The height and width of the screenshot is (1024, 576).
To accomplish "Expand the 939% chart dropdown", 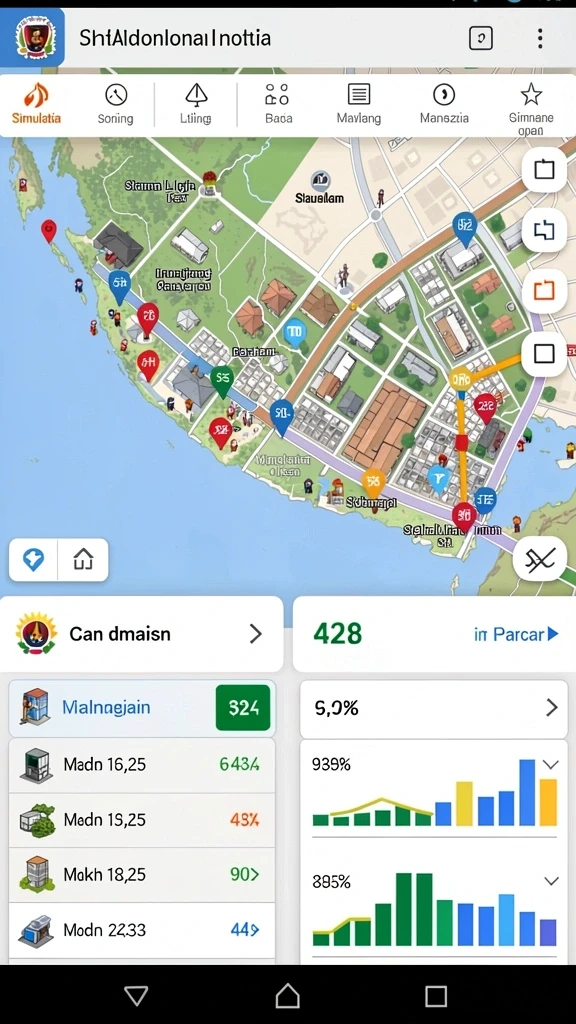I will point(551,764).
